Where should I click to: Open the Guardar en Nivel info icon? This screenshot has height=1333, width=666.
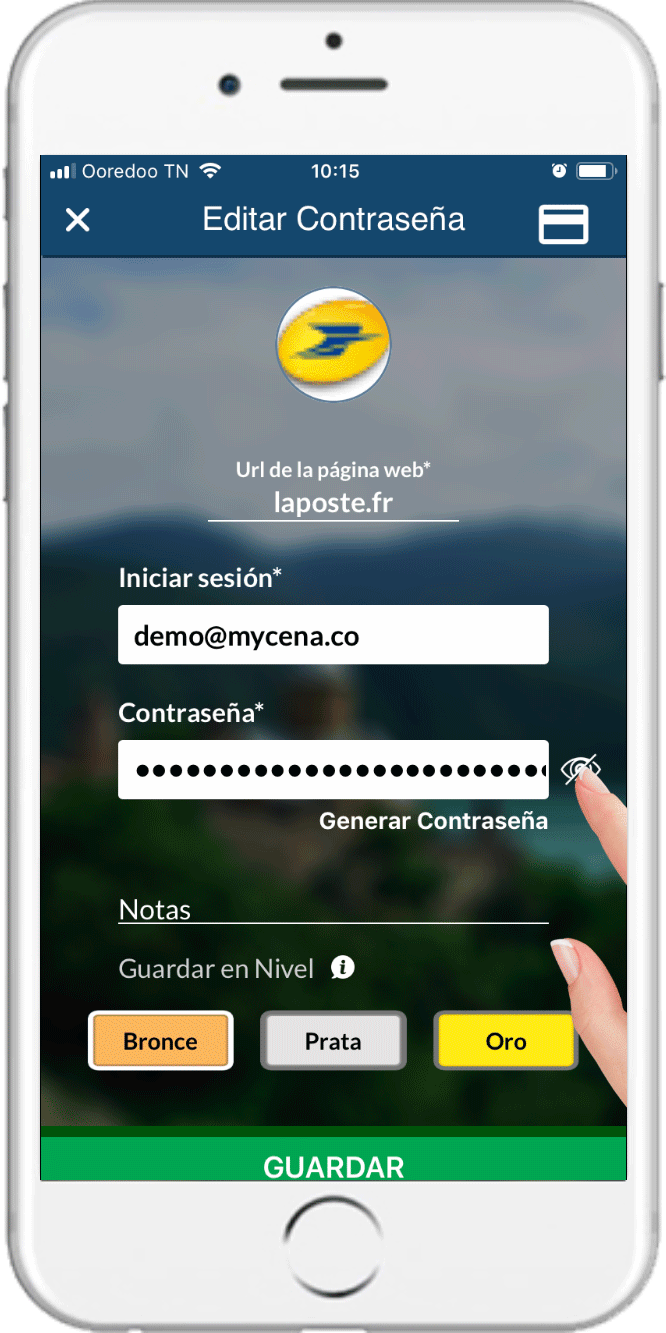pyautogui.click(x=343, y=968)
